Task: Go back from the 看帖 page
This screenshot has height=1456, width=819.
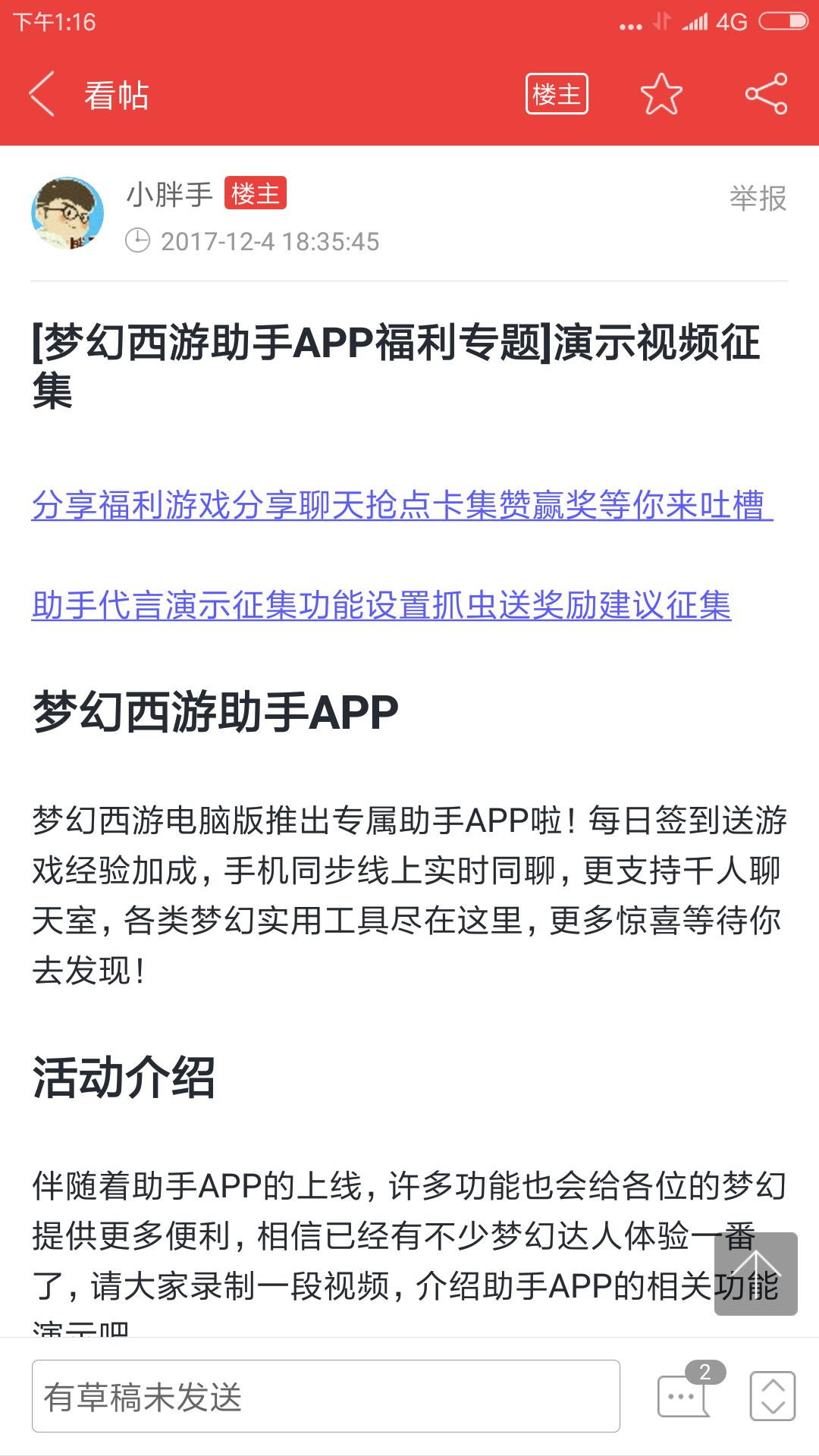Action: [x=42, y=95]
